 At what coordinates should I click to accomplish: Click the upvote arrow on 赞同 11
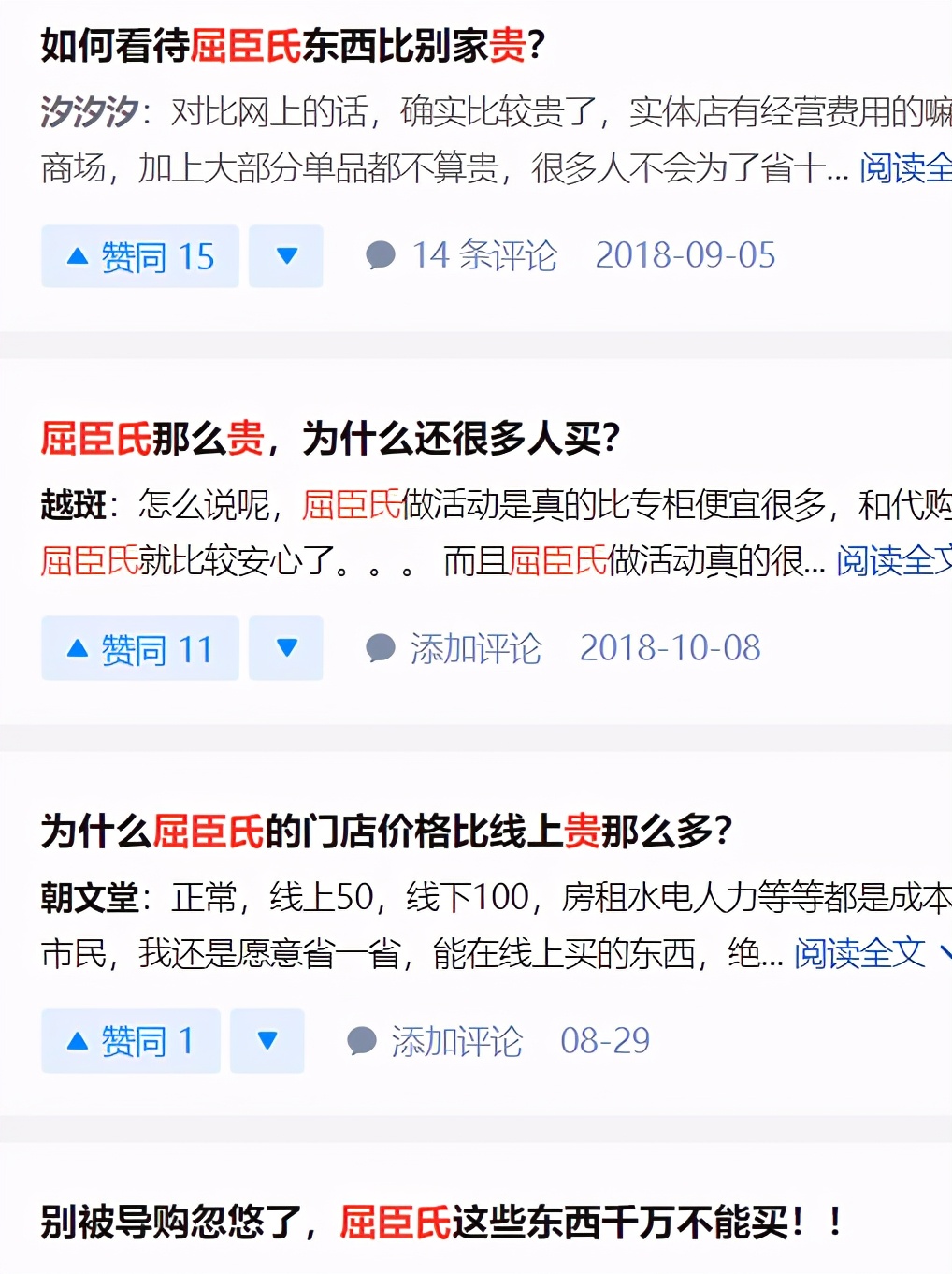click(x=80, y=647)
